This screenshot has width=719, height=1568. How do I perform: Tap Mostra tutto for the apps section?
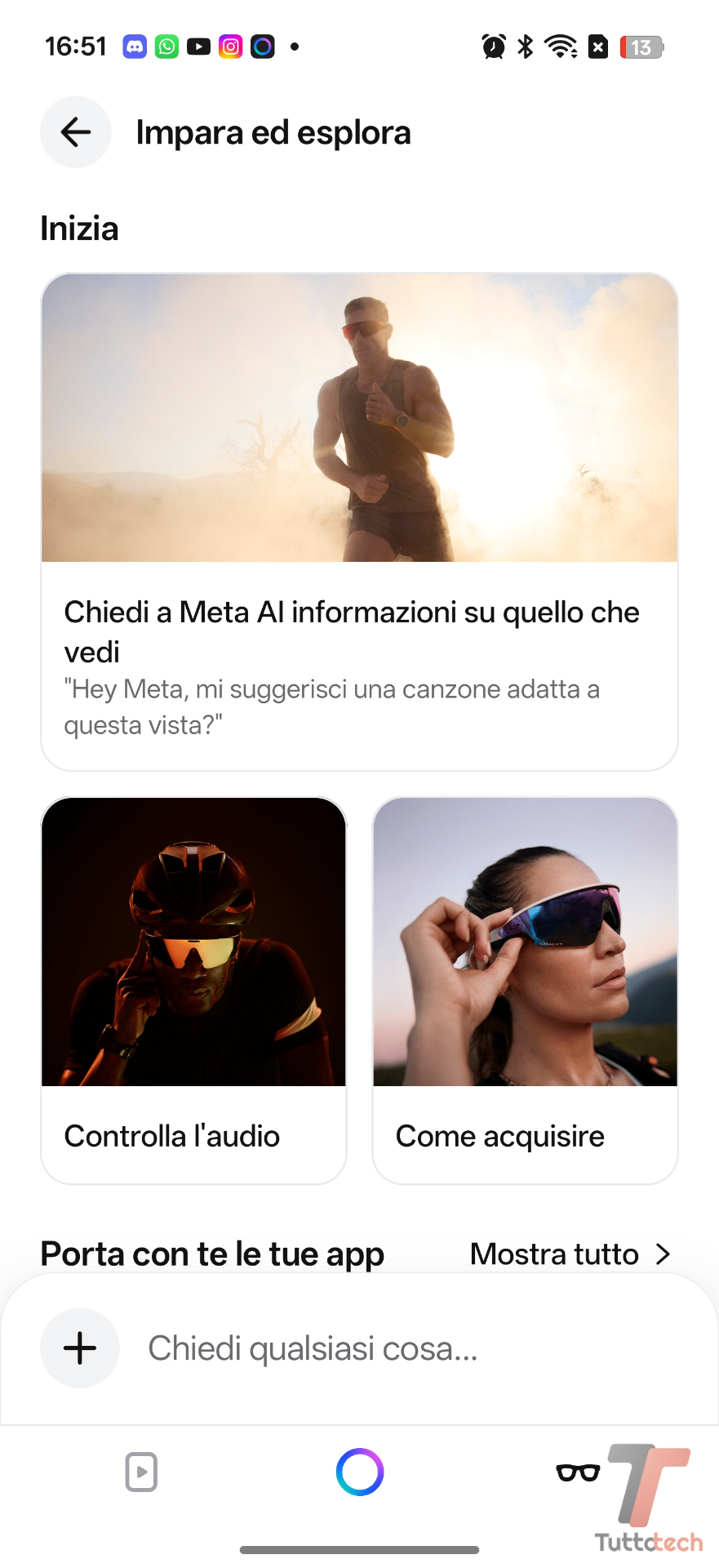tap(570, 1254)
